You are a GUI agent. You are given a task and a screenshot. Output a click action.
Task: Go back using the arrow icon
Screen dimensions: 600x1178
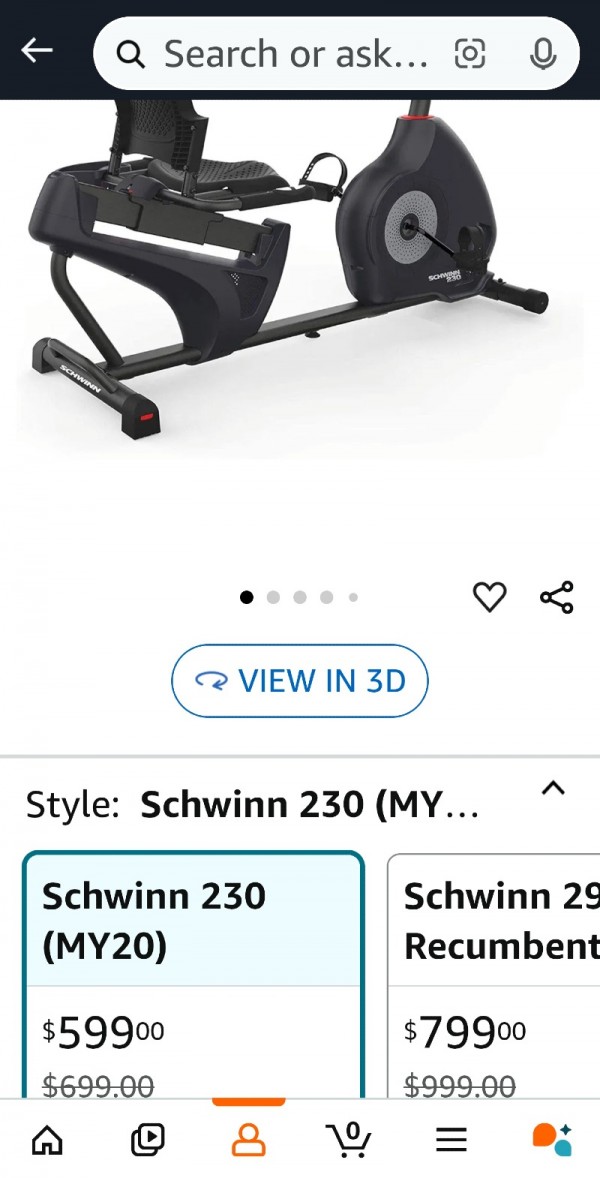point(37,50)
